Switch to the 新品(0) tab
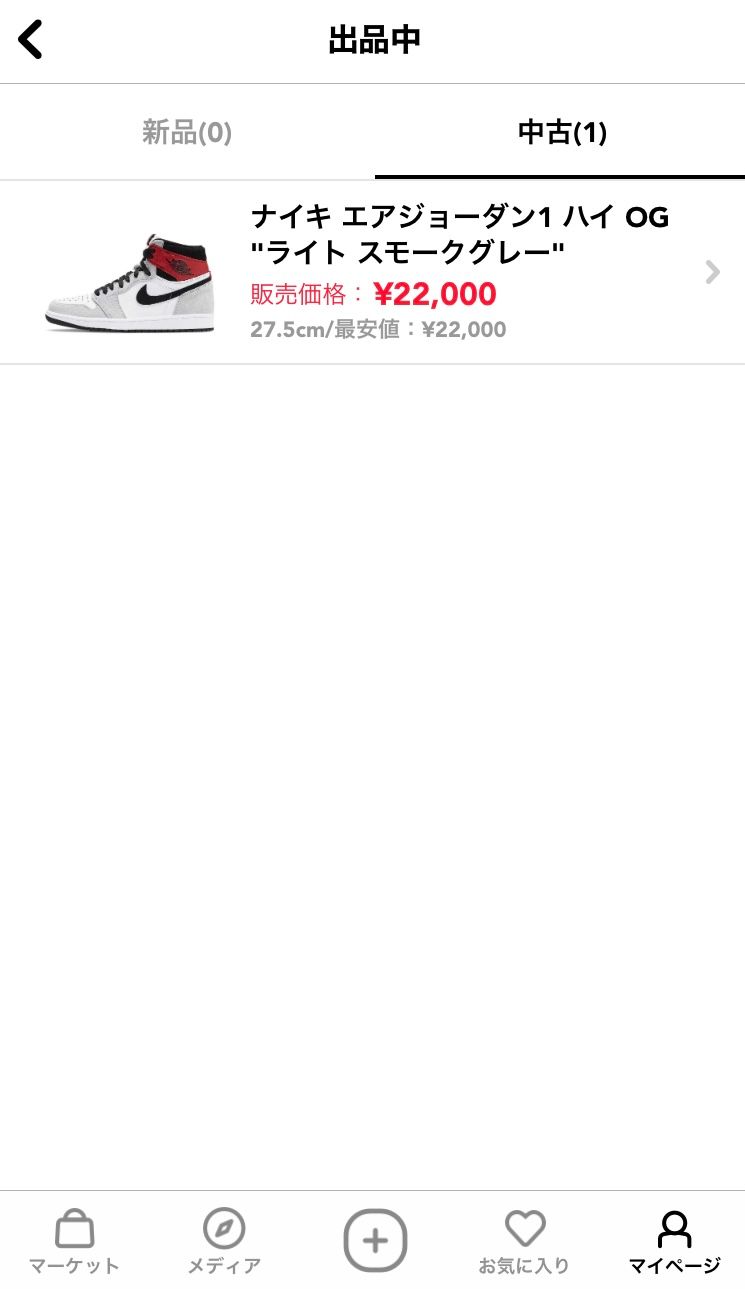Viewport: 745px width, 1289px height. coord(187,132)
